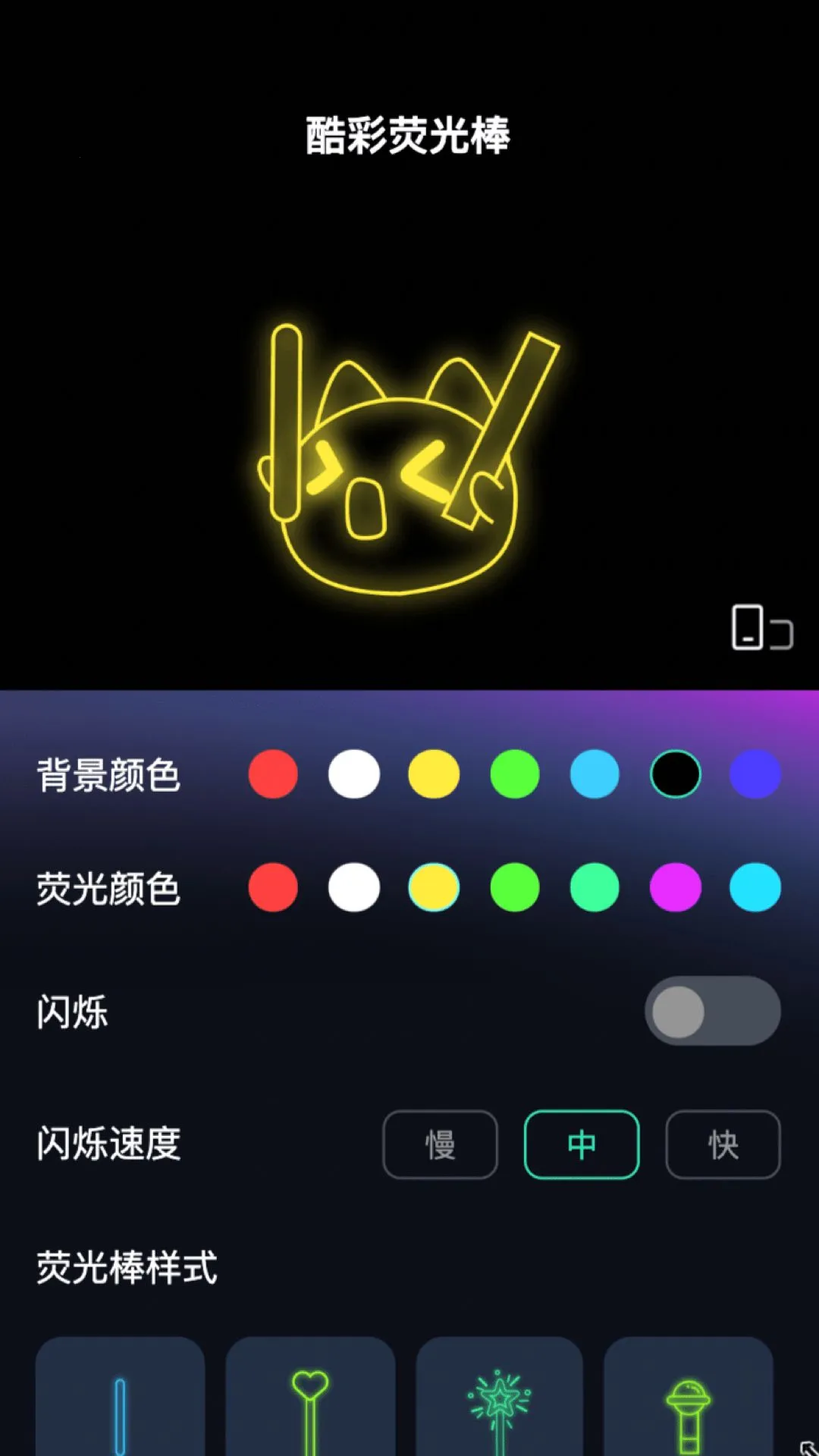Choose the green background color
The height and width of the screenshot is (1456, 819).
pos(513,773)
